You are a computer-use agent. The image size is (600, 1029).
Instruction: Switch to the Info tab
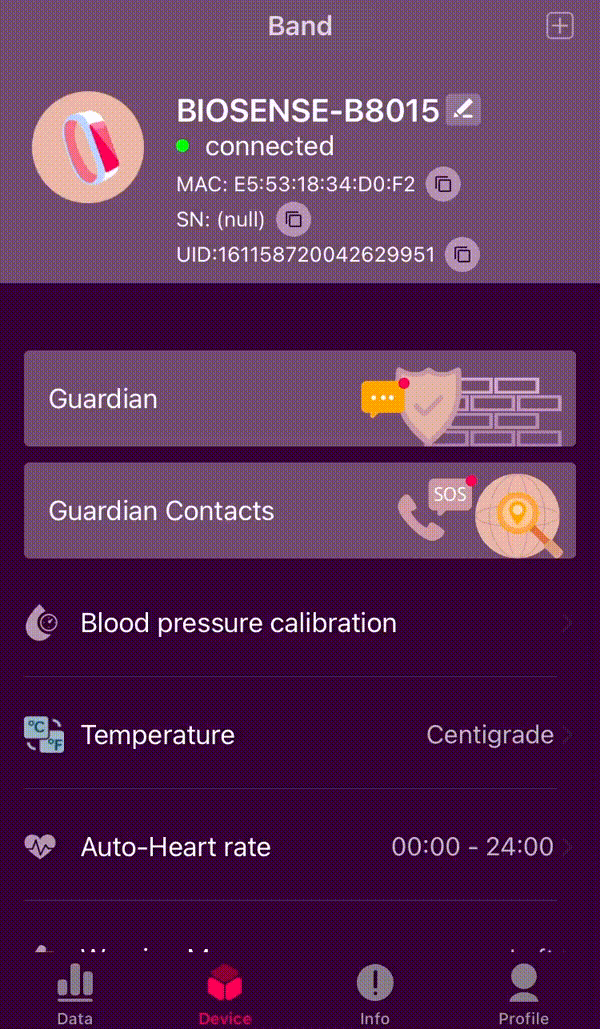tap(375, 995)
